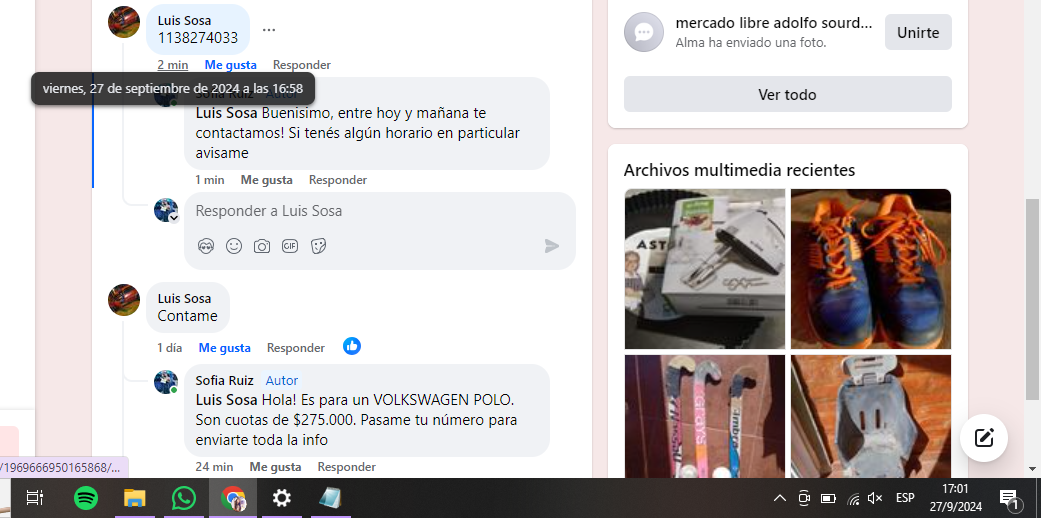Reply to the 'Contame' comment

pyautogui.click(x=295, y=348)
